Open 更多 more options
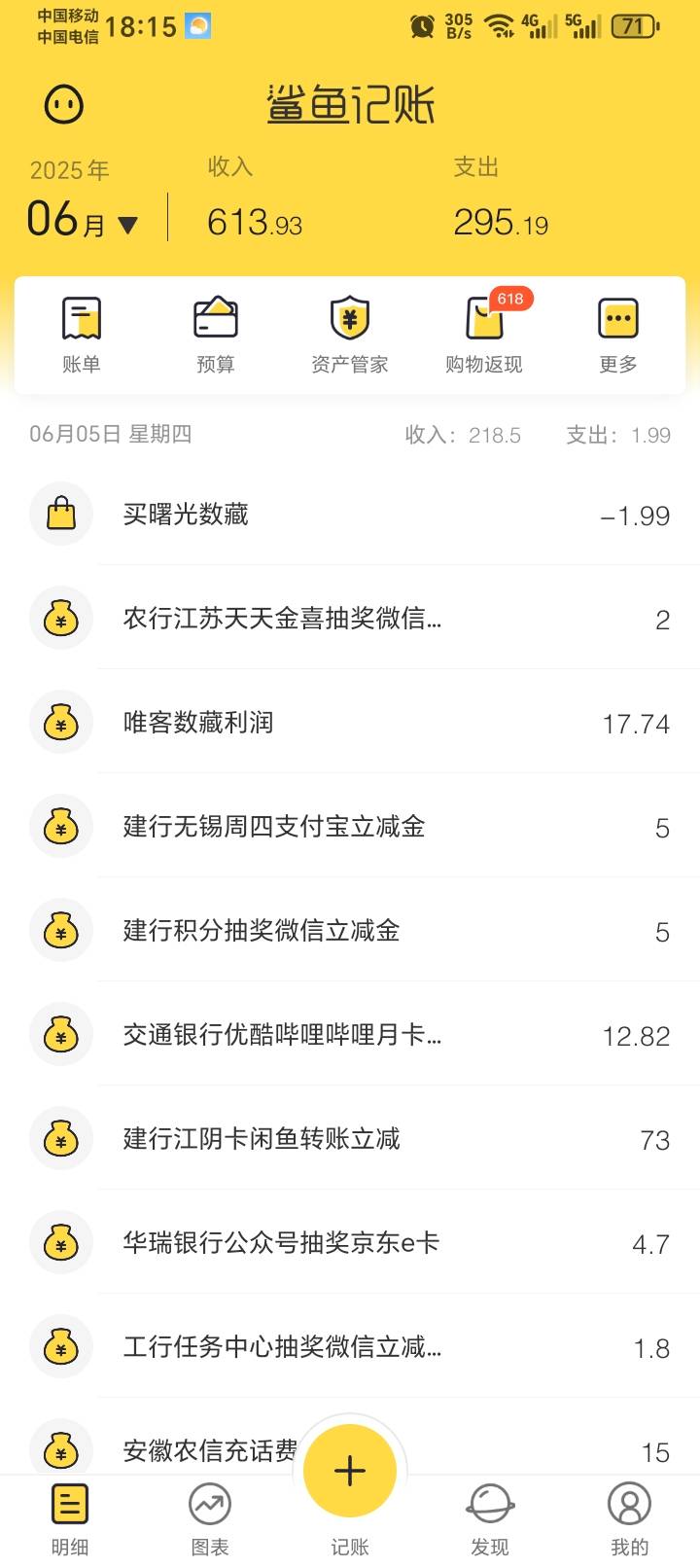The image size is (700, 1568). point(618,336)
